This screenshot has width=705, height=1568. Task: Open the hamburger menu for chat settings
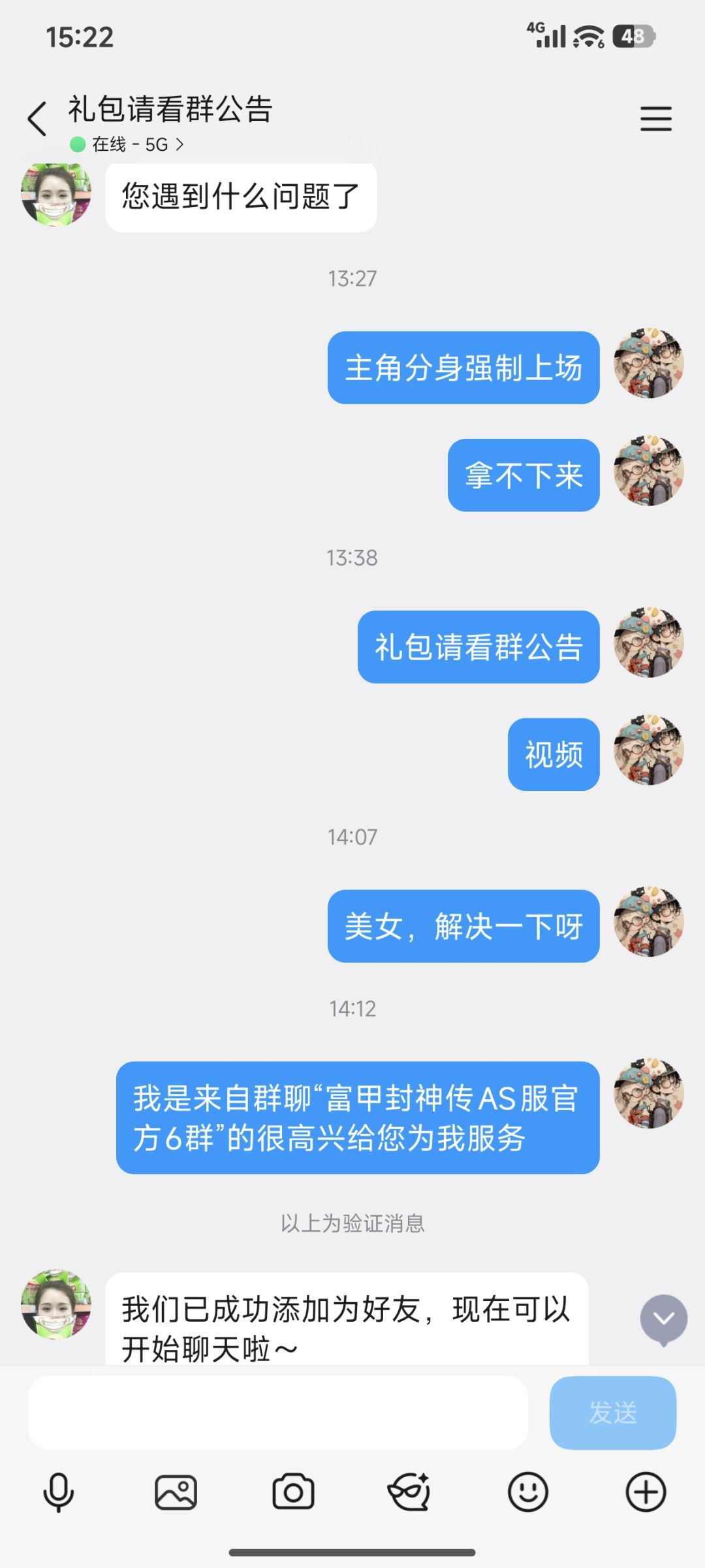pos(656,118)
